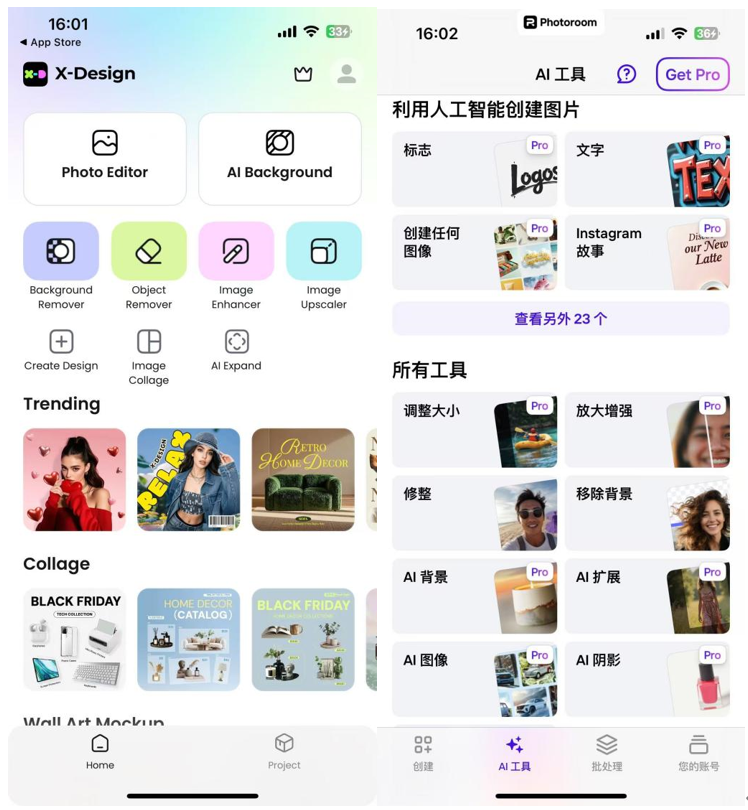Switch to the Project tab
The image size is (748, 810).
(x=284, y=752)
